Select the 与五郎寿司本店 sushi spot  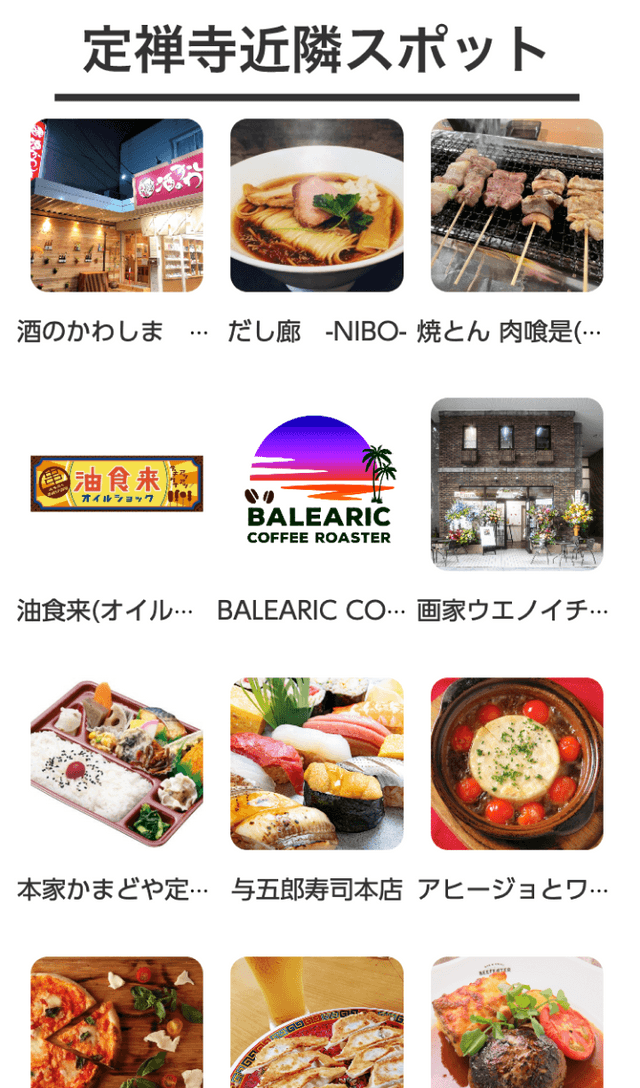click(x=316, y=764)
